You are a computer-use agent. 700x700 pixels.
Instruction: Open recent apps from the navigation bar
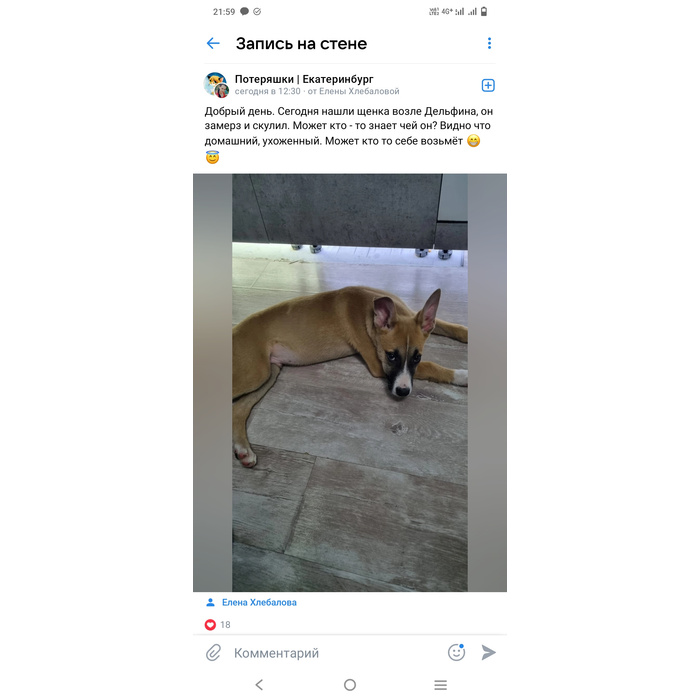coord(440,685)
